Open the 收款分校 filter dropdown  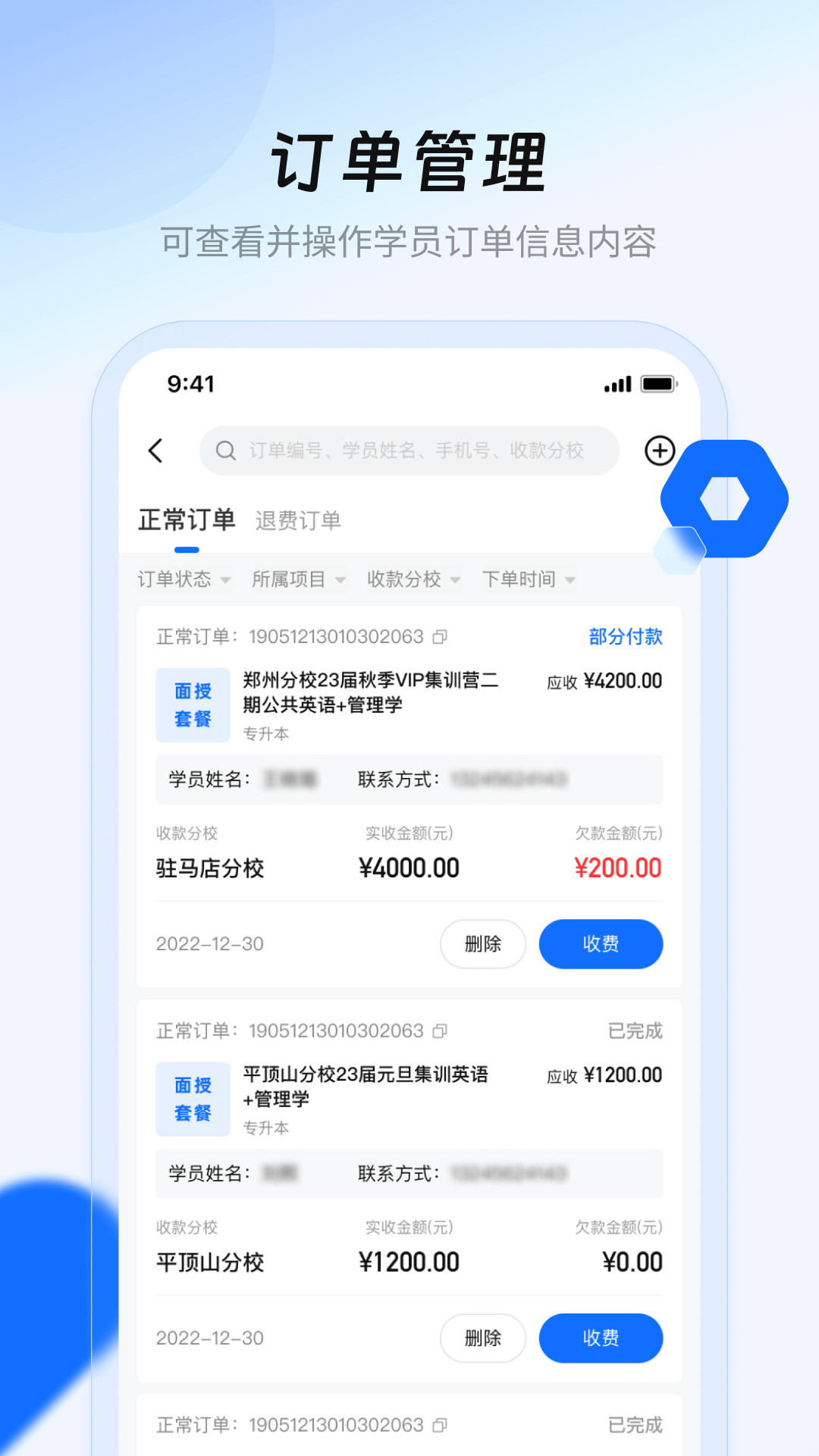pos(409,579)
